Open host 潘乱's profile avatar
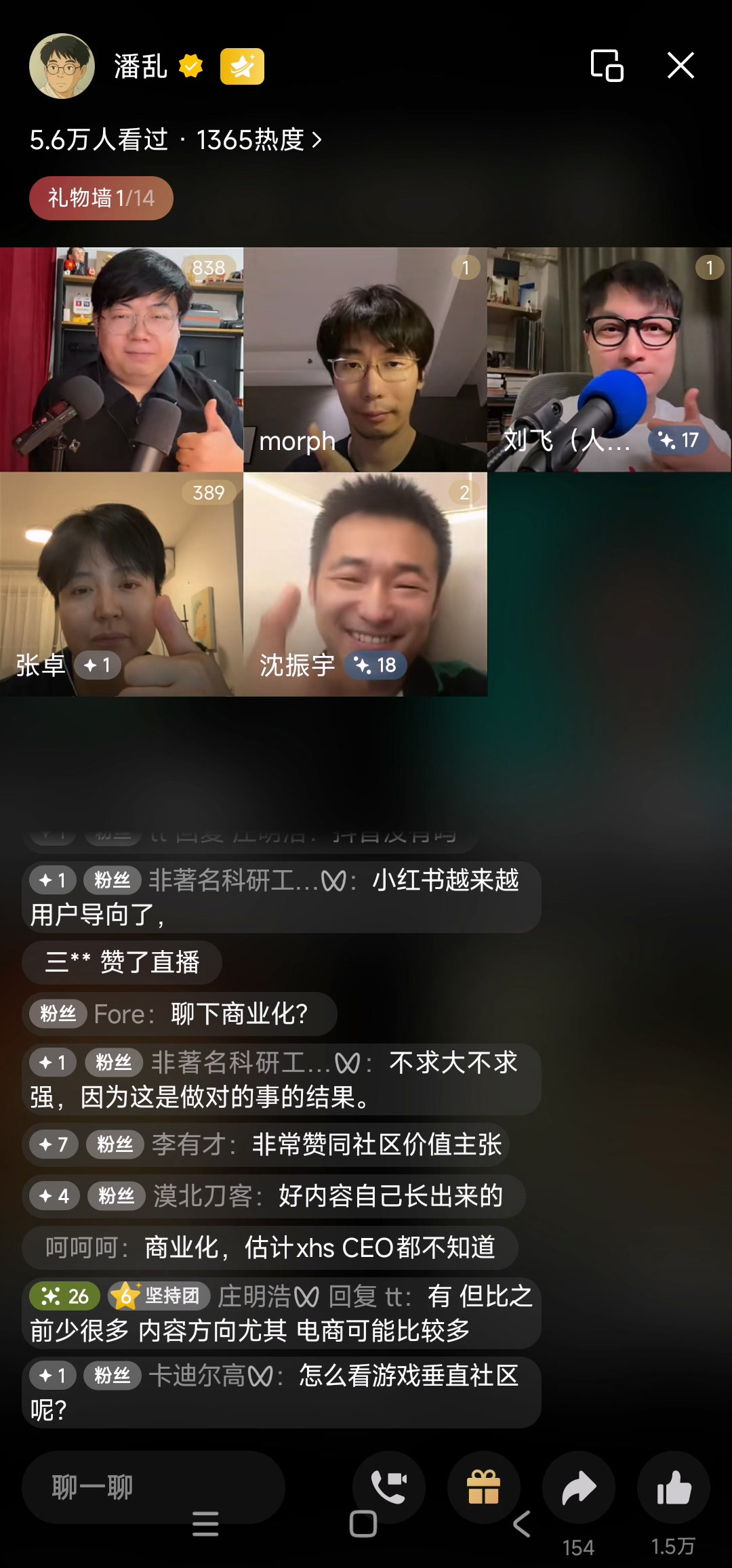The height and width of the screenshot is (1568, 732). point(62,66)
